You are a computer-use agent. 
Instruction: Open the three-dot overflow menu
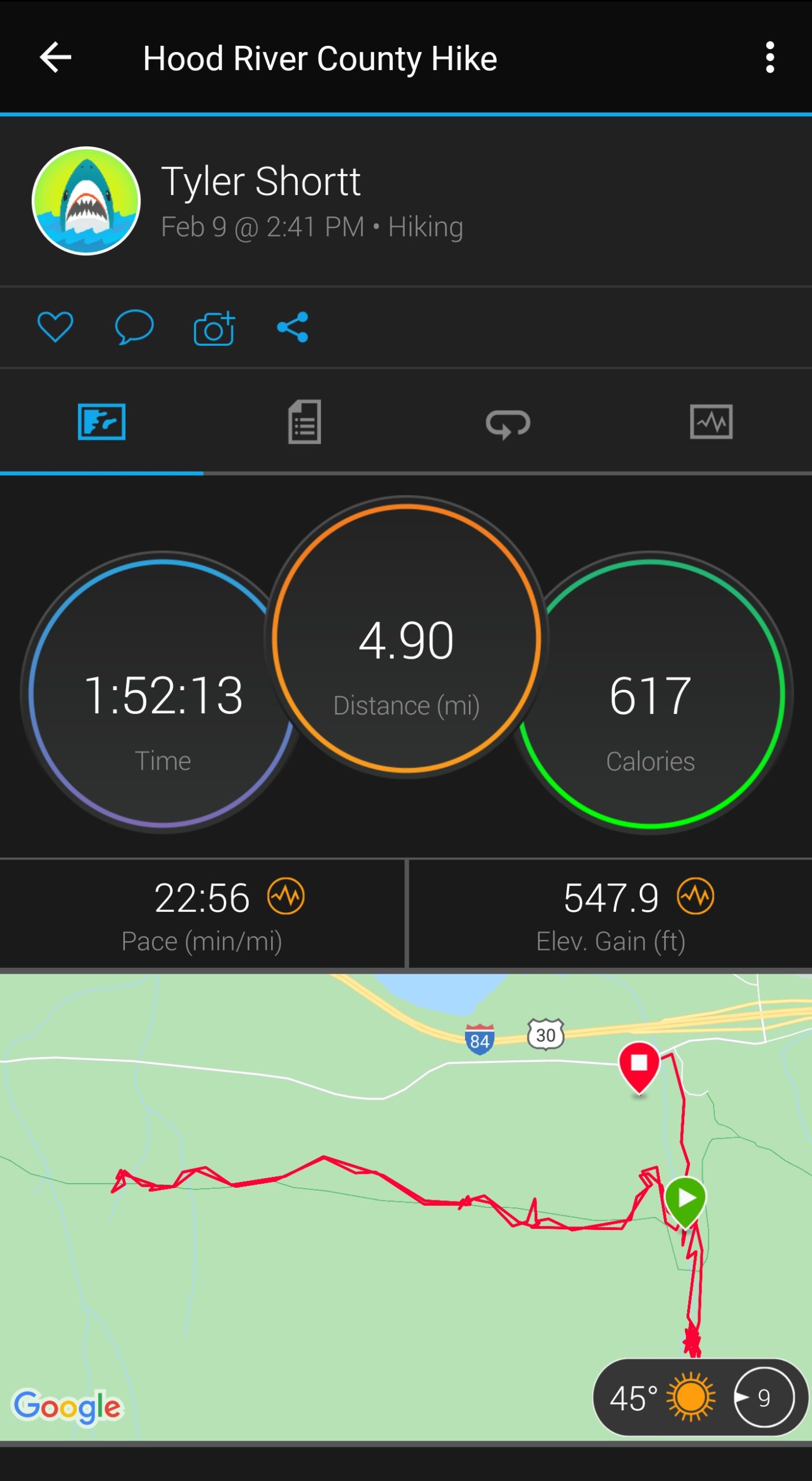pyautogui.click(x=770, y=57)
